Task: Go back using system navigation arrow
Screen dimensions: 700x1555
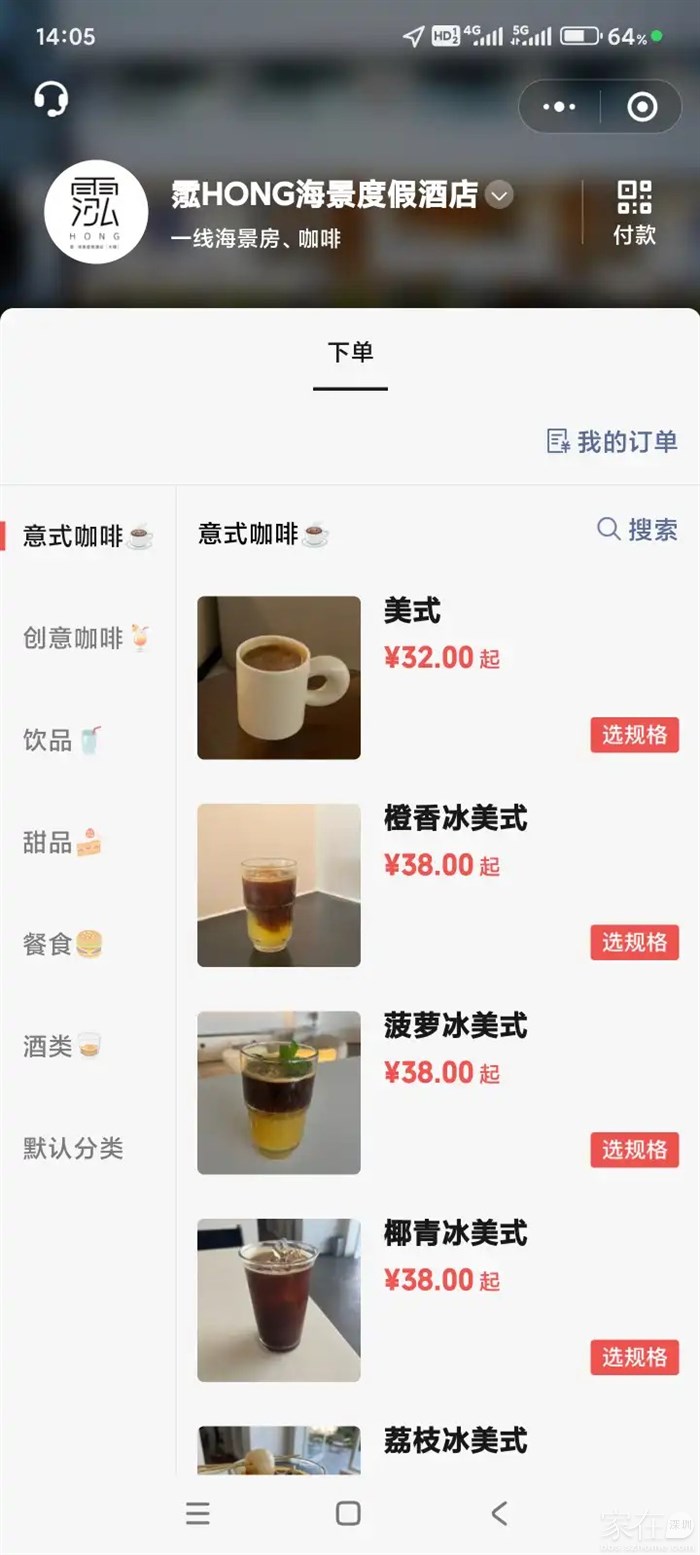Action: pos(499,1513)
